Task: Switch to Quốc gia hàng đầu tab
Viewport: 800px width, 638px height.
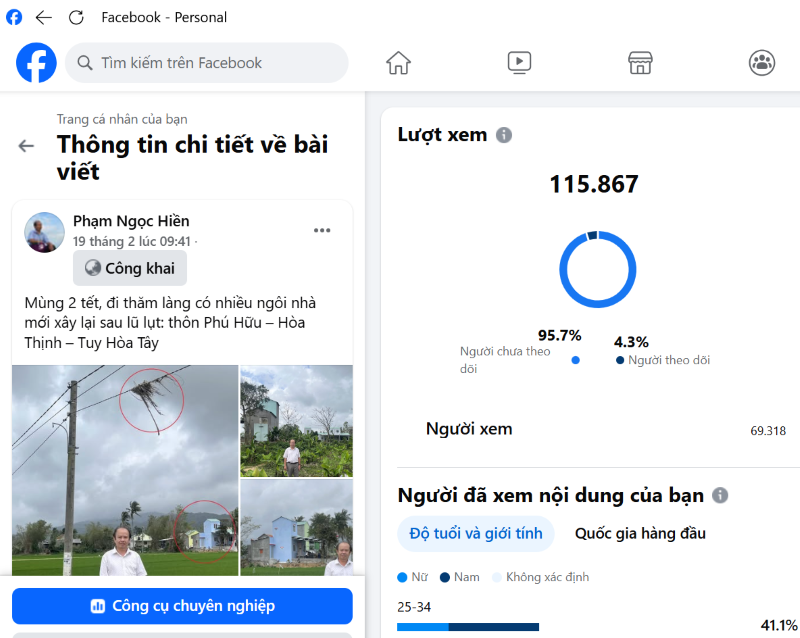Action: click(x=640, y=534)
